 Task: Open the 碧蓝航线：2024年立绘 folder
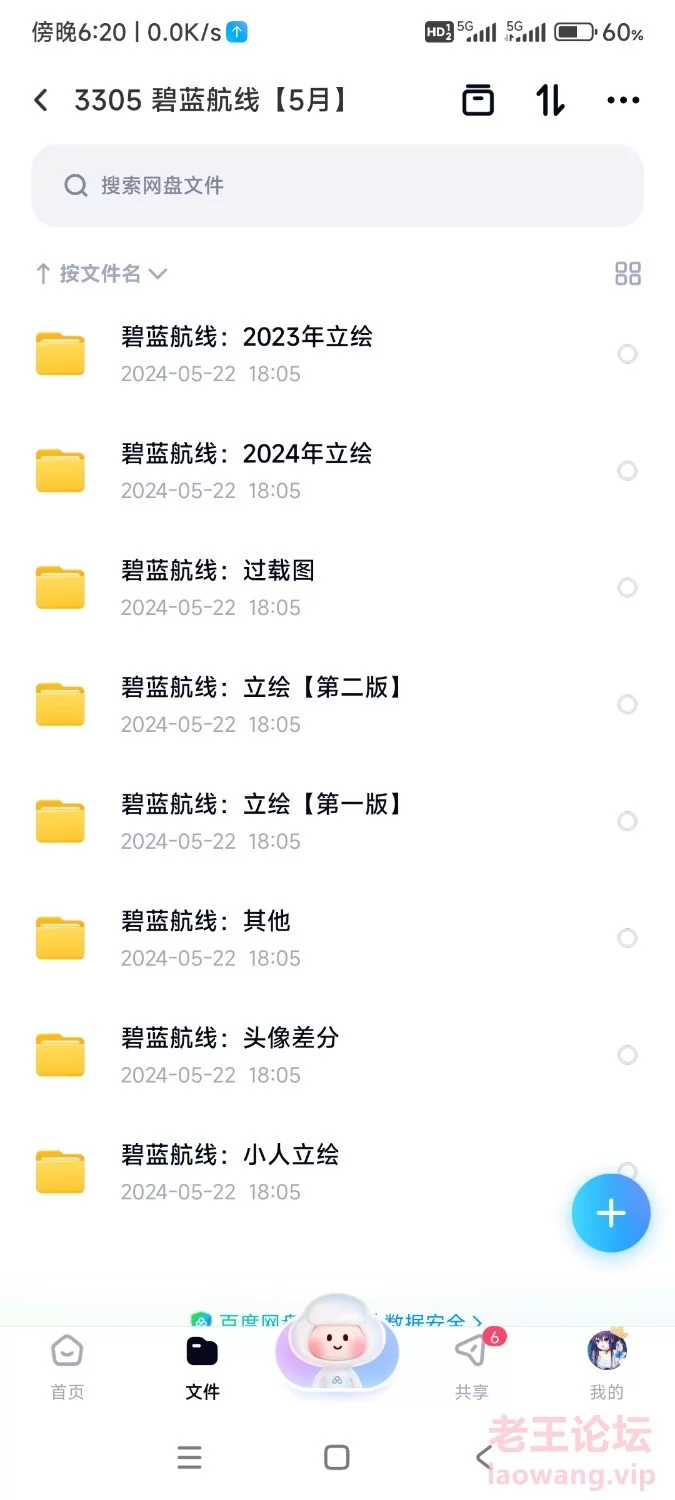tap(246, 471)
